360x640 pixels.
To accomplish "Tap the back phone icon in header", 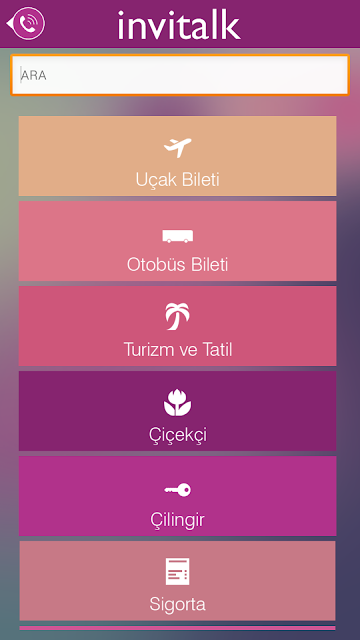I will (x=26, y=24).
